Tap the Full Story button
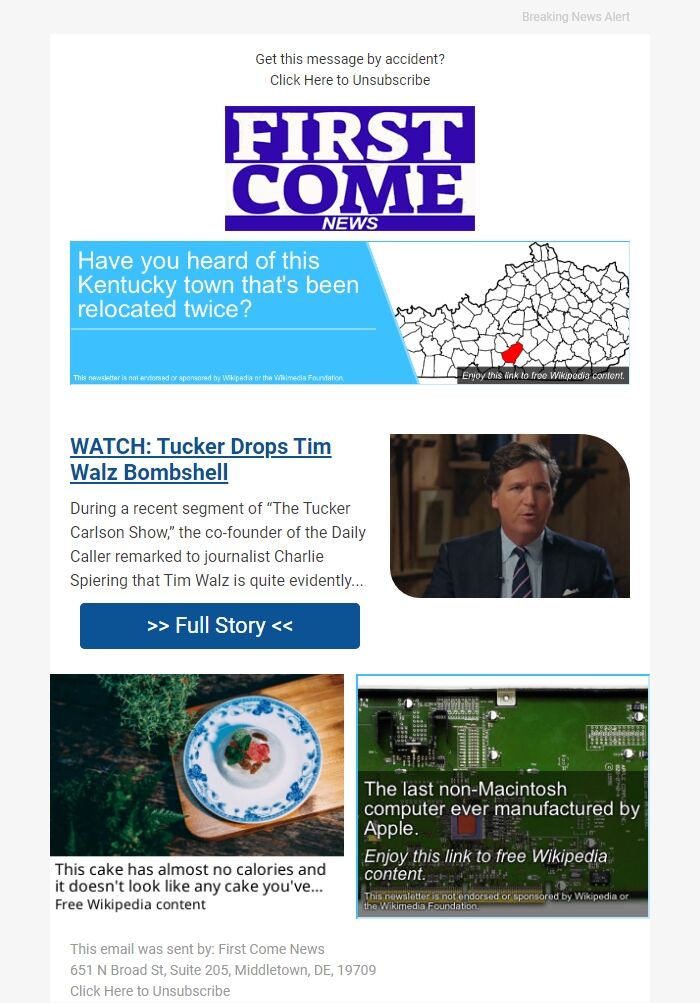This screenshot has height=1003, width=700. coord(220,626)
